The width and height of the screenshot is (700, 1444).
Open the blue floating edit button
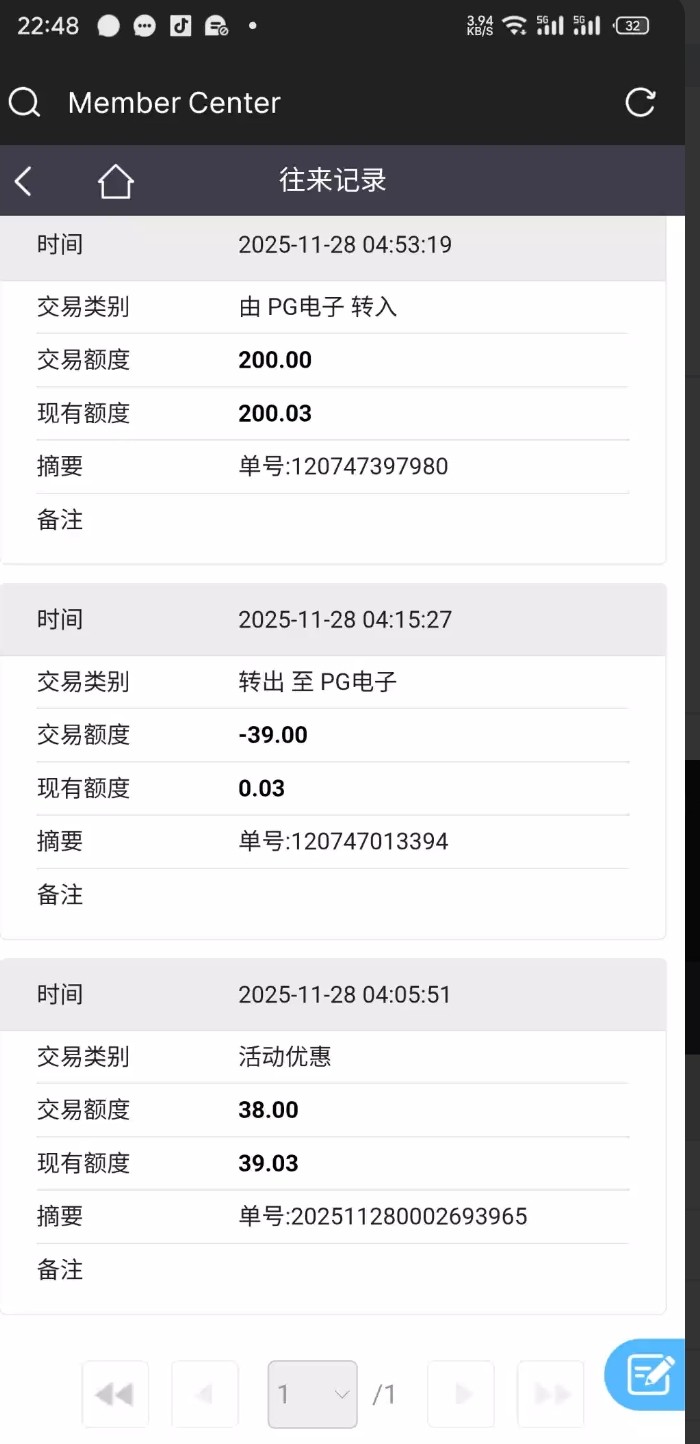coord(649,1375)
